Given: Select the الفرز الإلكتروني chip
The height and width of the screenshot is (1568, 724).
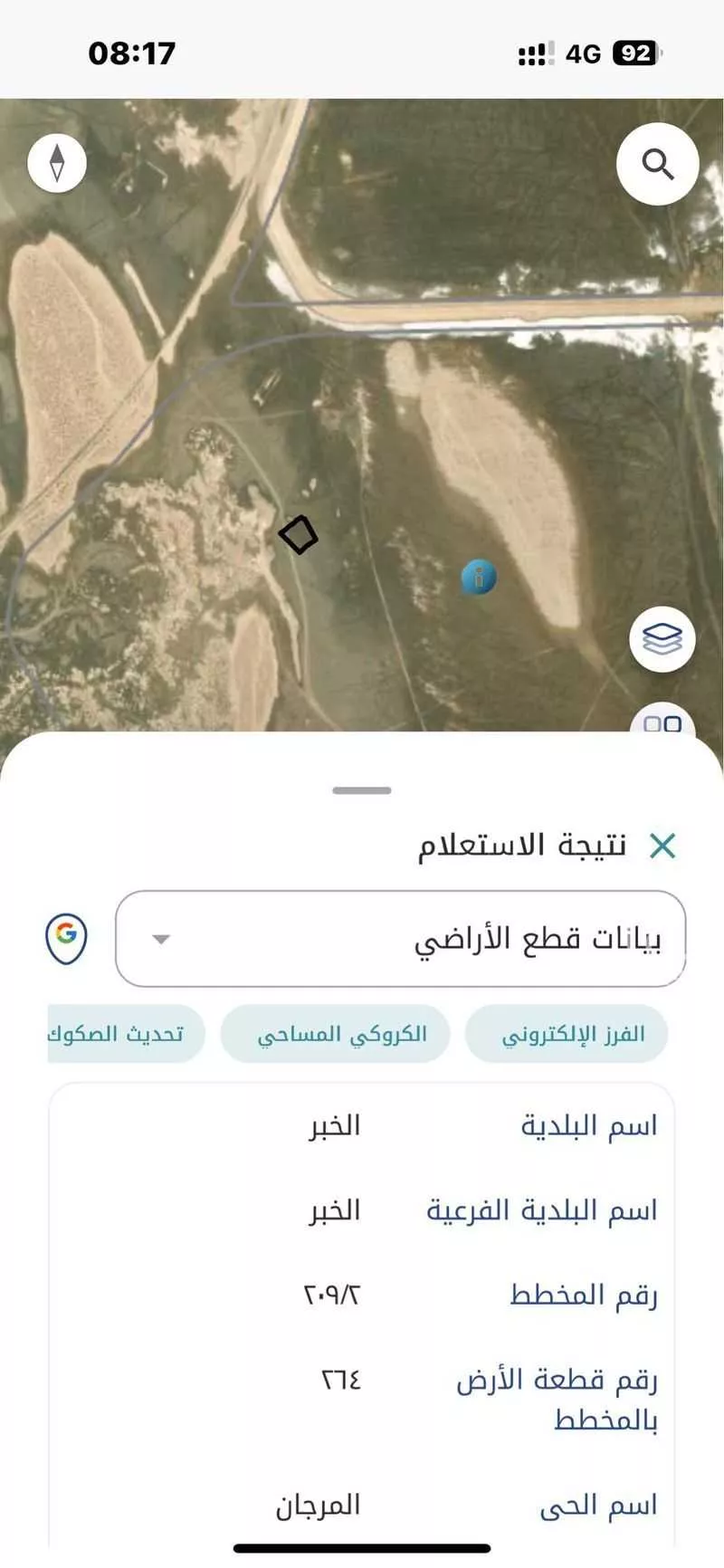Looking at the screenshot, I should point(567,1034).
